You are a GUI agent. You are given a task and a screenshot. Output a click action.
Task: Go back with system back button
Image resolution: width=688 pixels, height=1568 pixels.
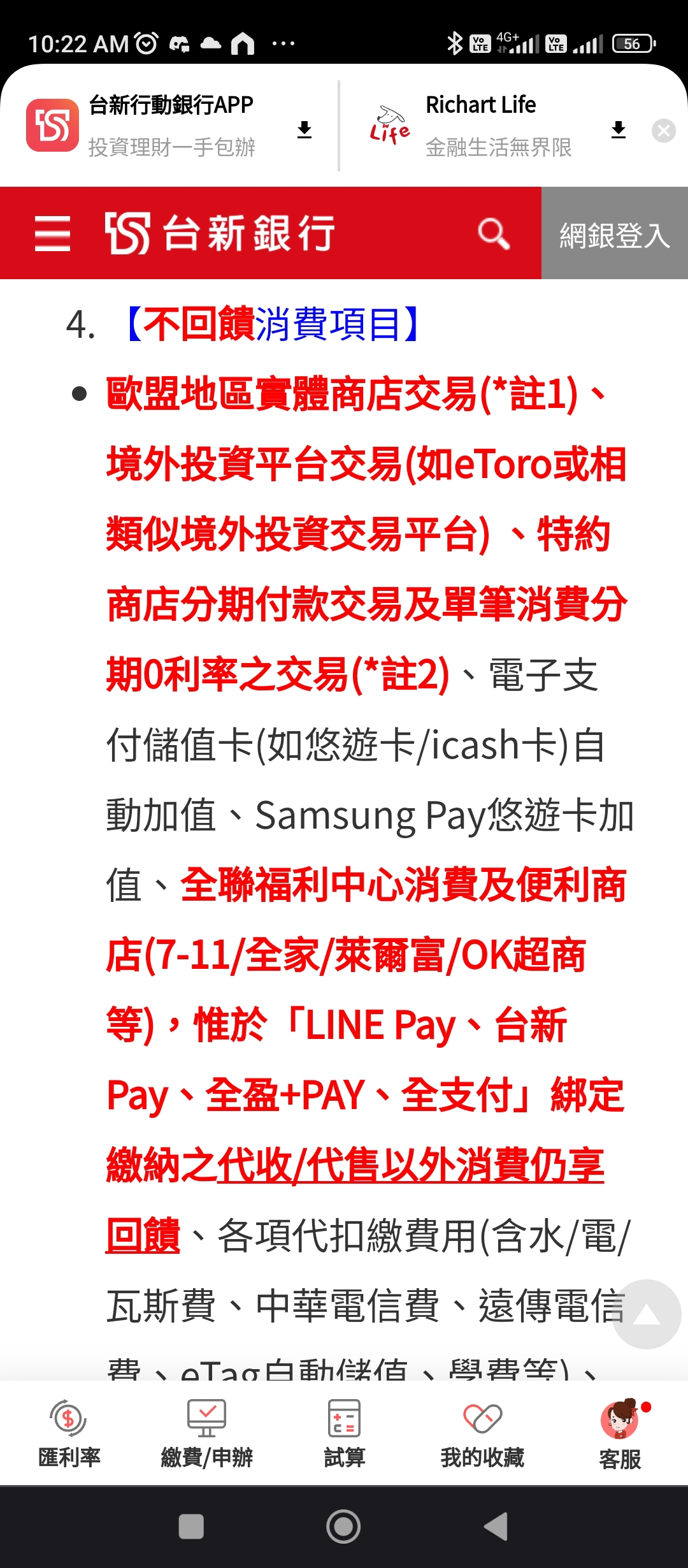496,1527
